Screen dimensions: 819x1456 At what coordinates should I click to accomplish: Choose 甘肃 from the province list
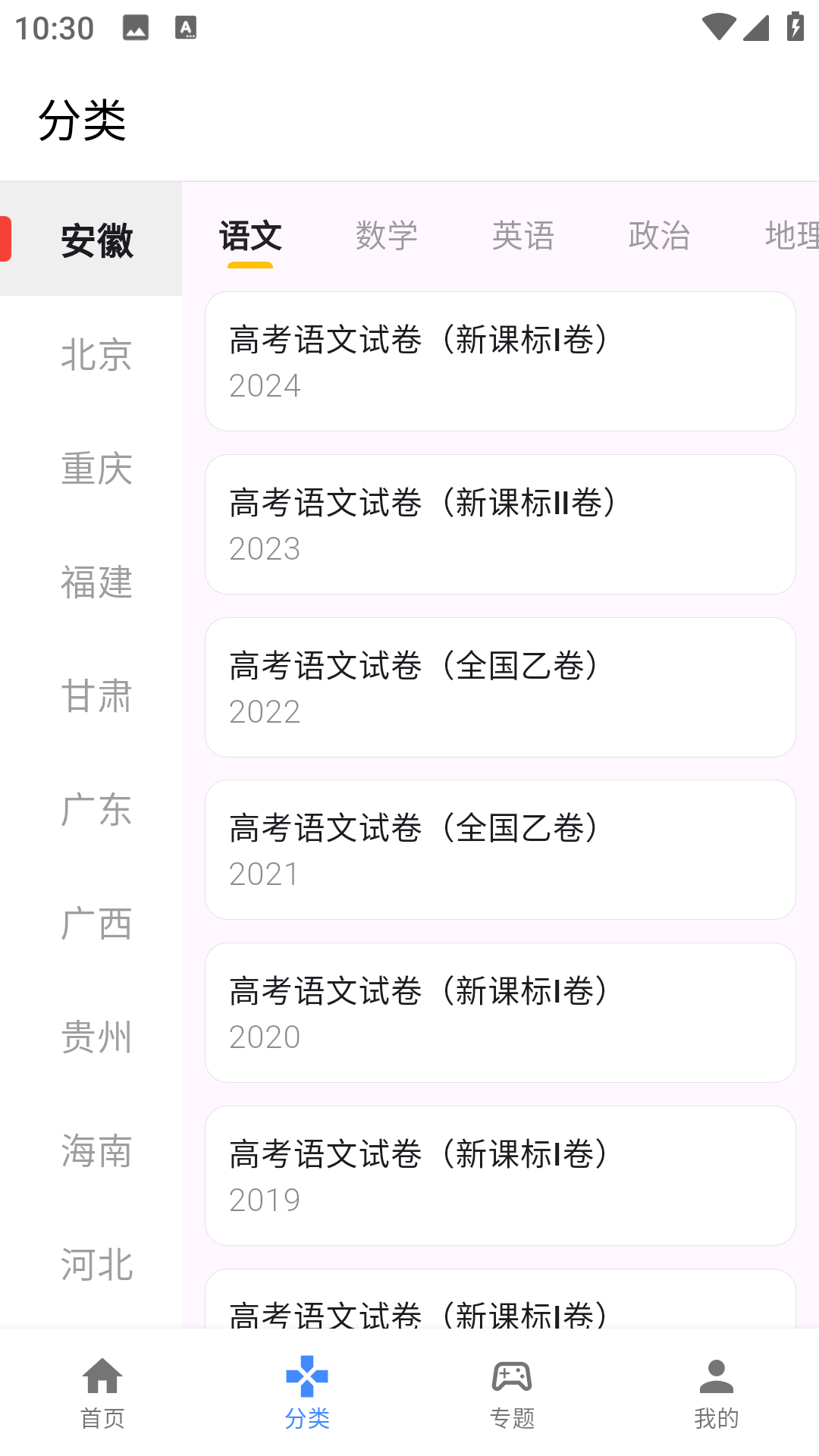tap(96, 696)
